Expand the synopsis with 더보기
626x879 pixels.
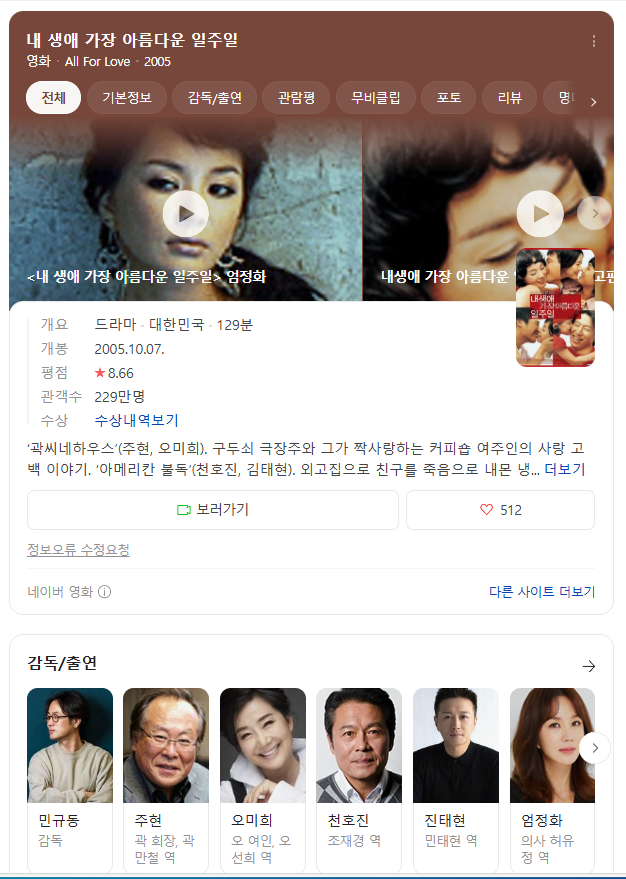click(564, 469)
